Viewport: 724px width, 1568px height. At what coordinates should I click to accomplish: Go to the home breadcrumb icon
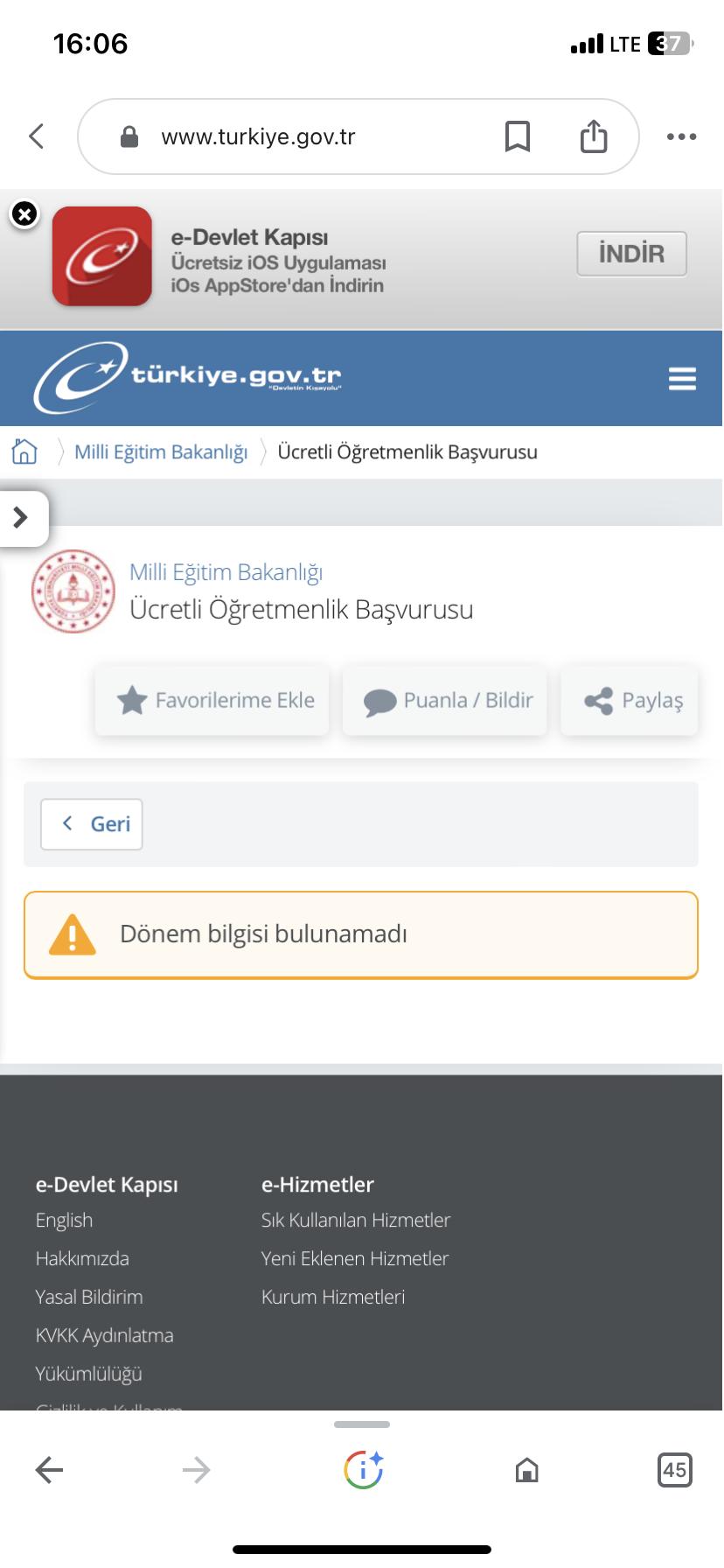tap(24, 451)
